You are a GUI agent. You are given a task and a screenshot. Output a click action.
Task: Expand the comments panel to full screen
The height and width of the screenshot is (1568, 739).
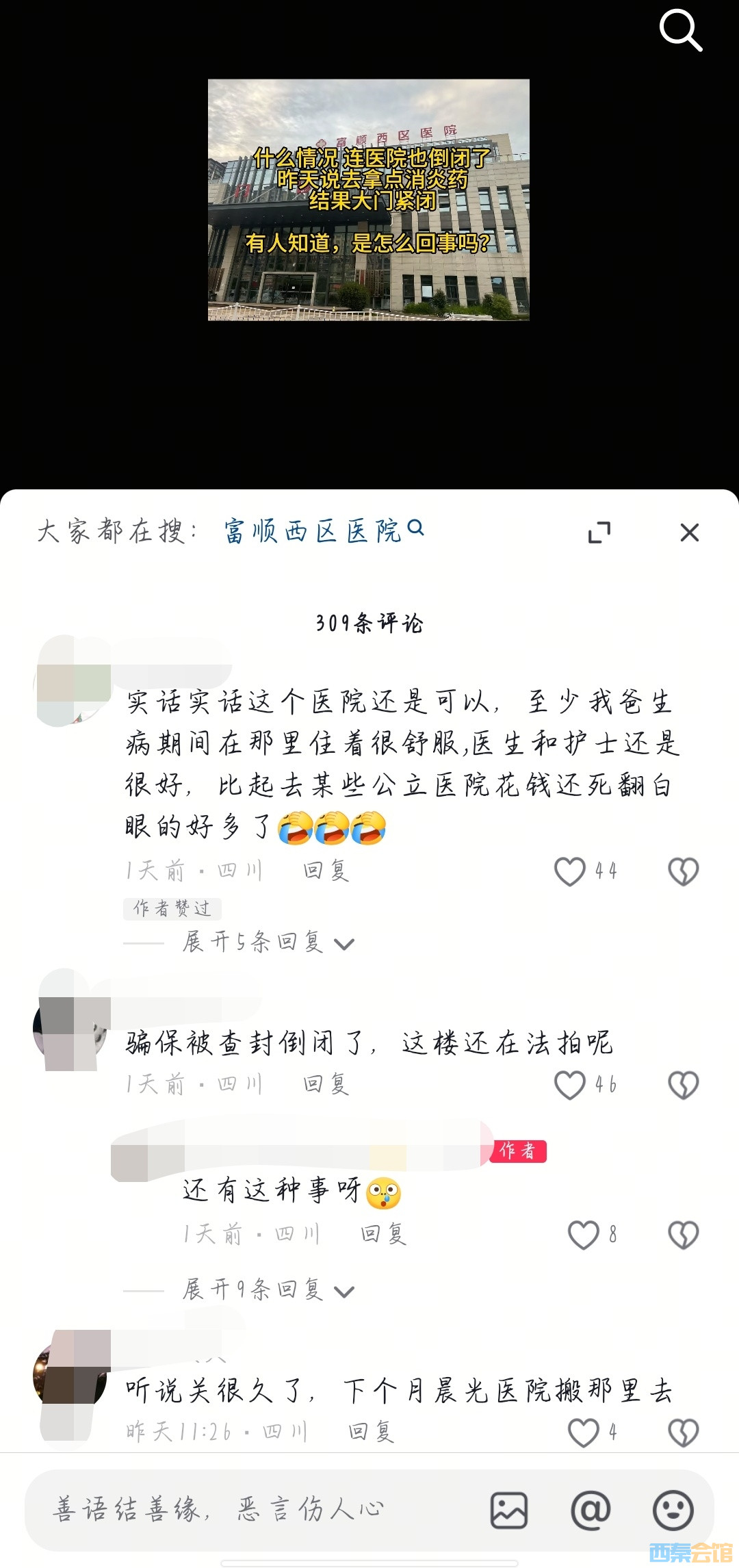pyautogui.click(x=599, y=532)
